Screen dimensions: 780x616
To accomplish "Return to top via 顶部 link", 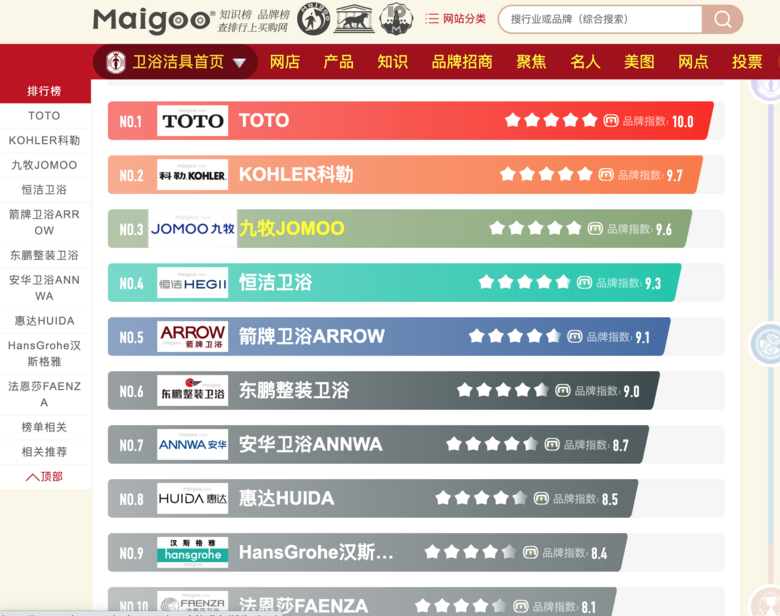I will point(44,477).
